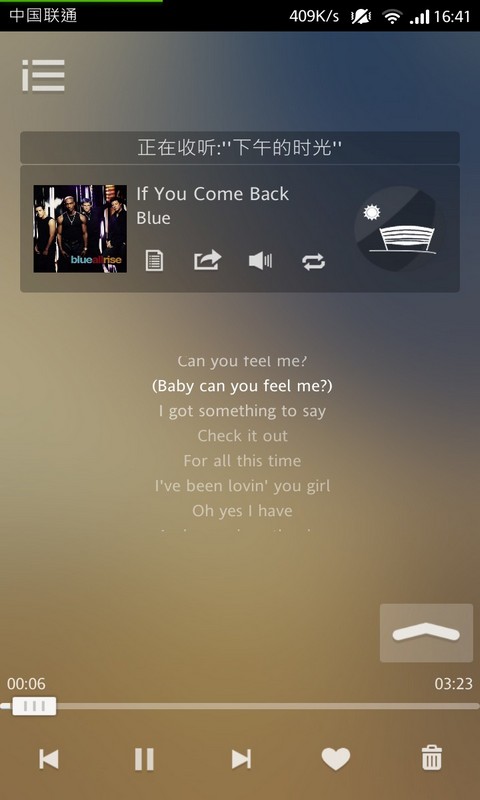Skip to the previous track
Screen dimensions: 480x800
click(49, 759)
